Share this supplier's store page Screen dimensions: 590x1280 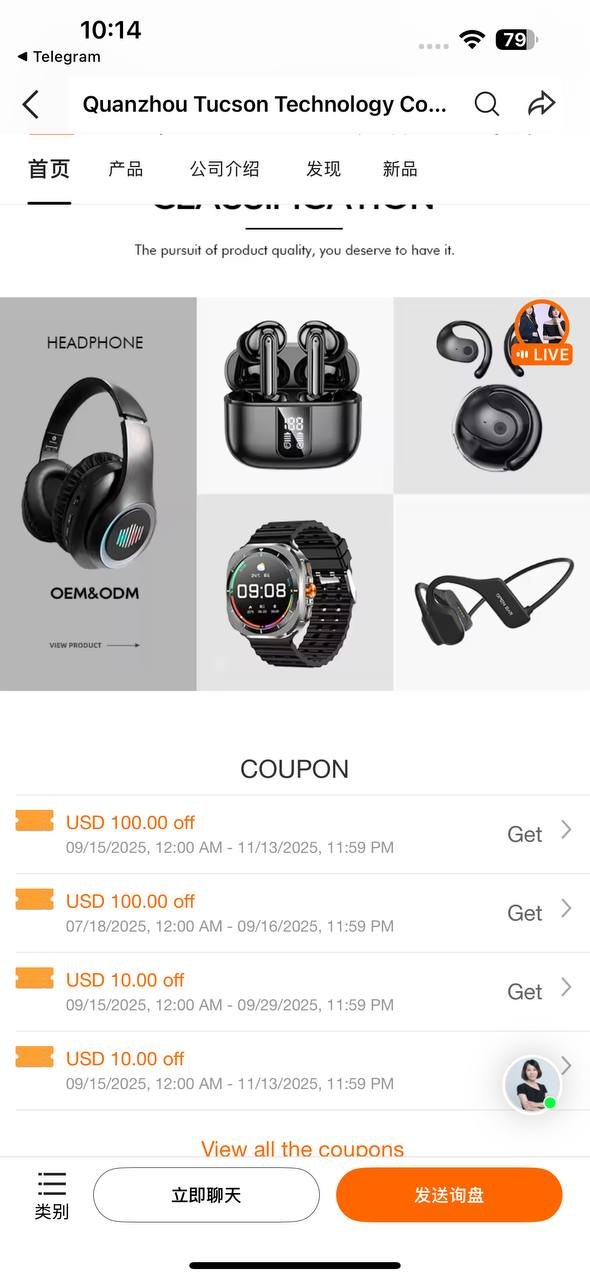(x=541, y=103)
